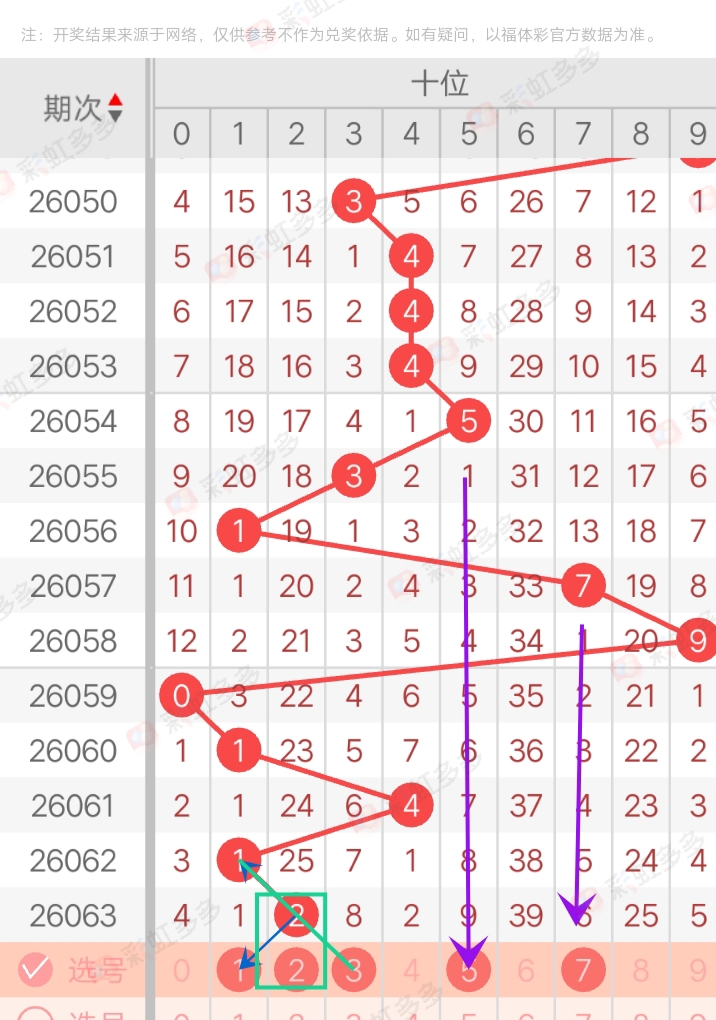
Task: Deselect number 5 in the 选号 row
Action: [x=469, y=969]
